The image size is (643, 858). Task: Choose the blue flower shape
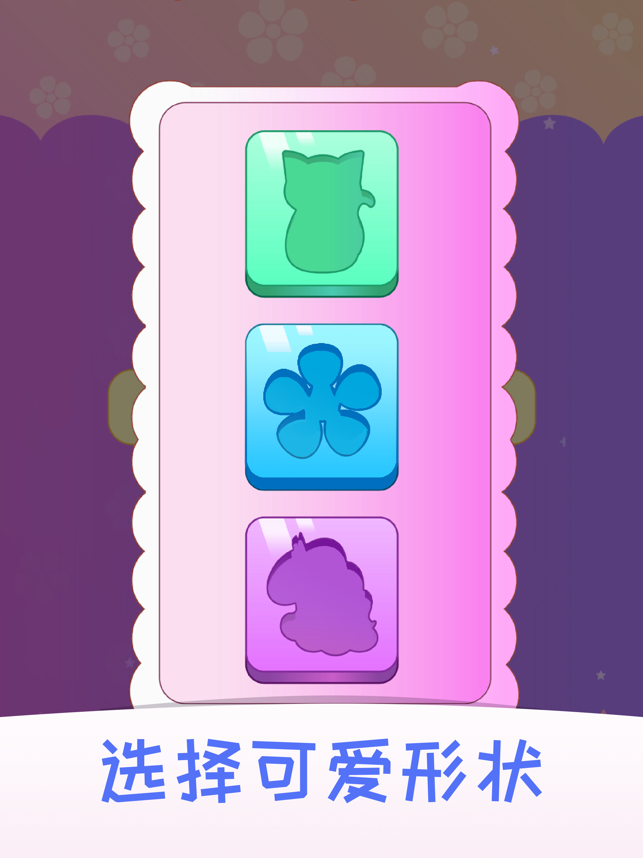(321, 404)
